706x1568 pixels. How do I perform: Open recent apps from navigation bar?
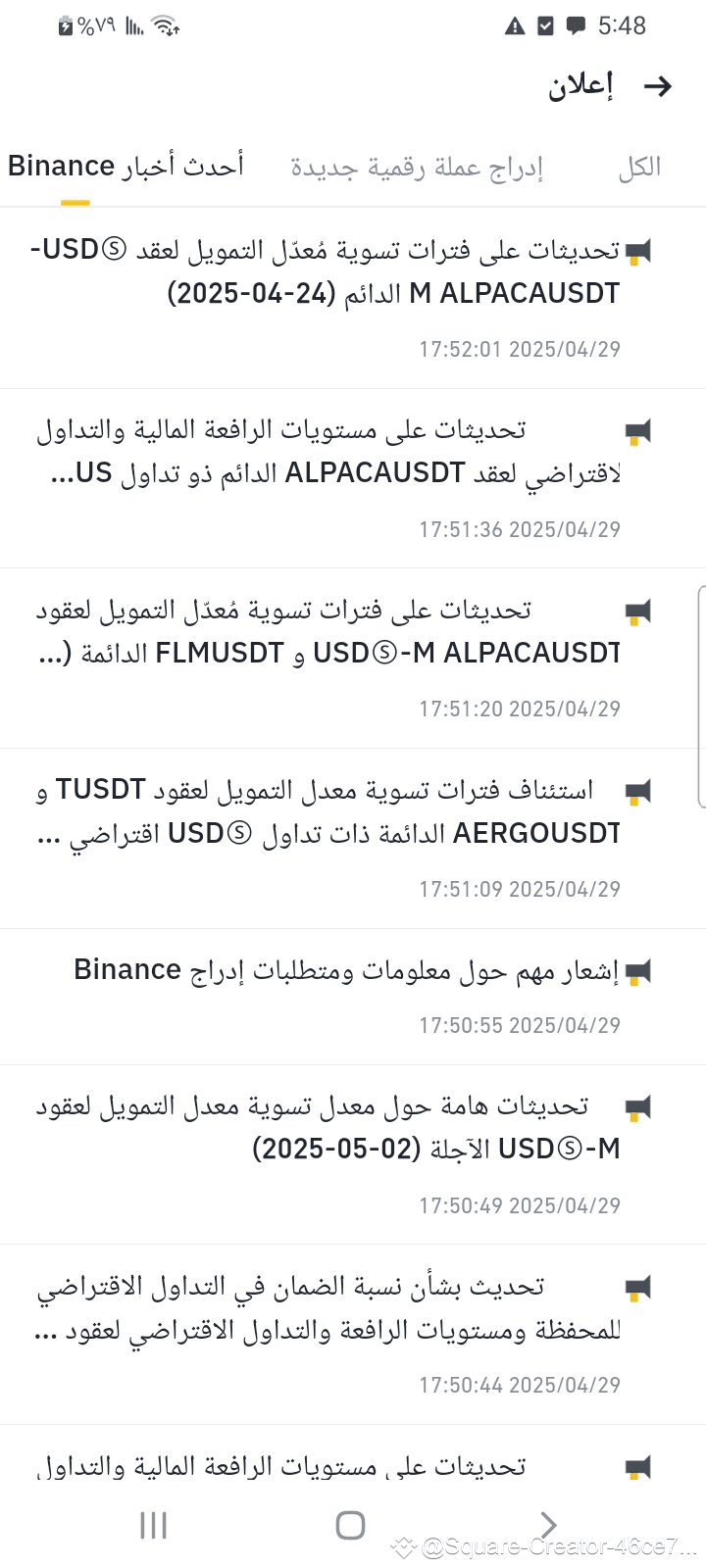coord(154,1525)
